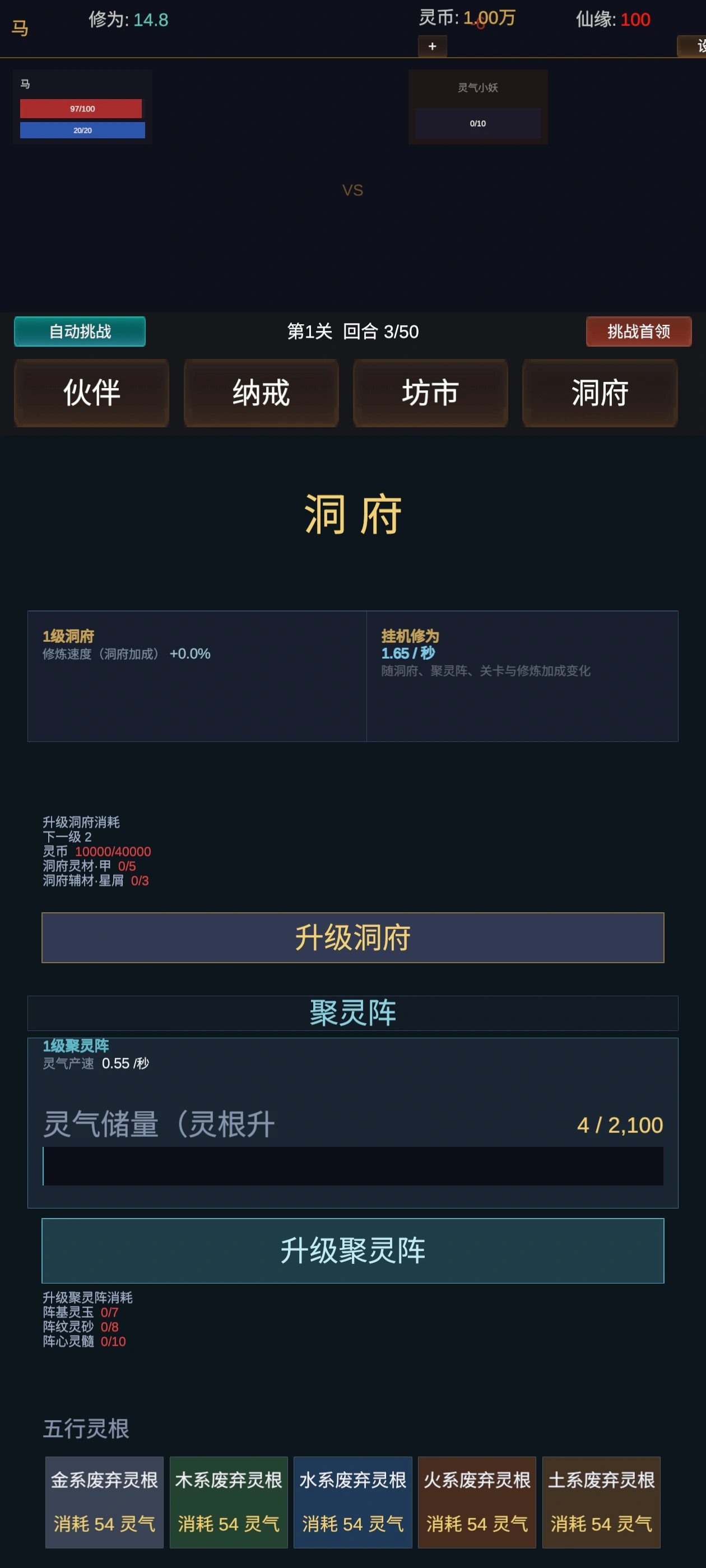This screenshot has height=1568, width=706.
Task: Tap 挑战首领 to fight the boss
Action: (x=638, y=331)
